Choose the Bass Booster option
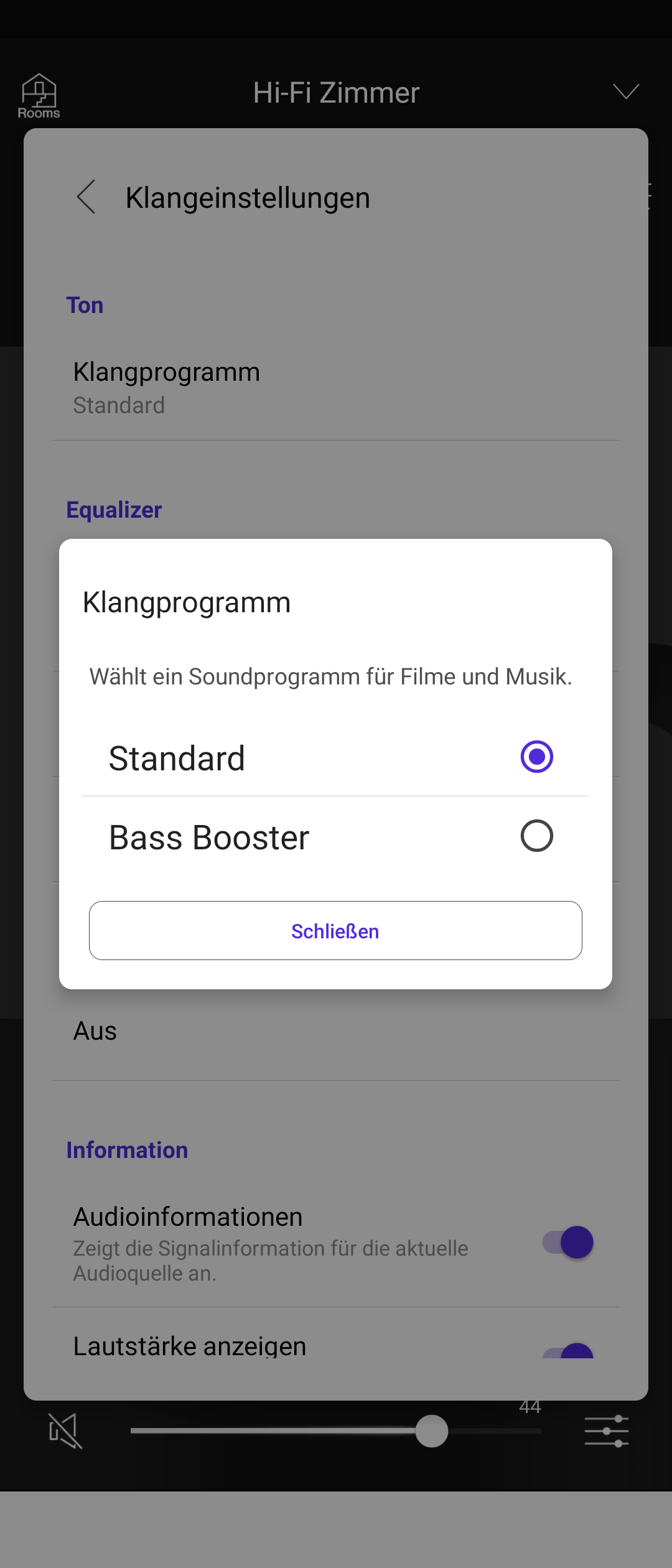This screenshot has height=1568, width=672. coord(335,836)
